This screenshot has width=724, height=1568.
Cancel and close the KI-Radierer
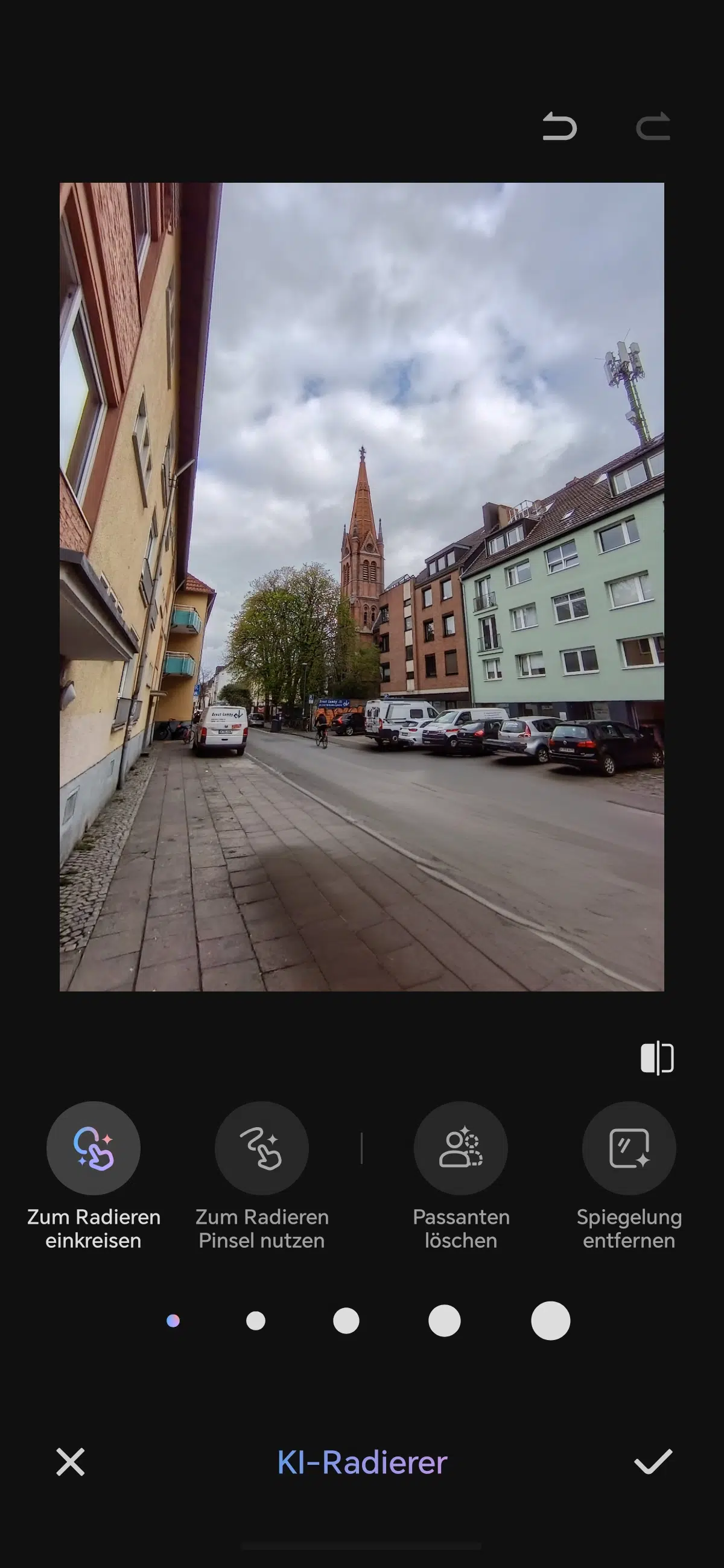coord(71,1462)
